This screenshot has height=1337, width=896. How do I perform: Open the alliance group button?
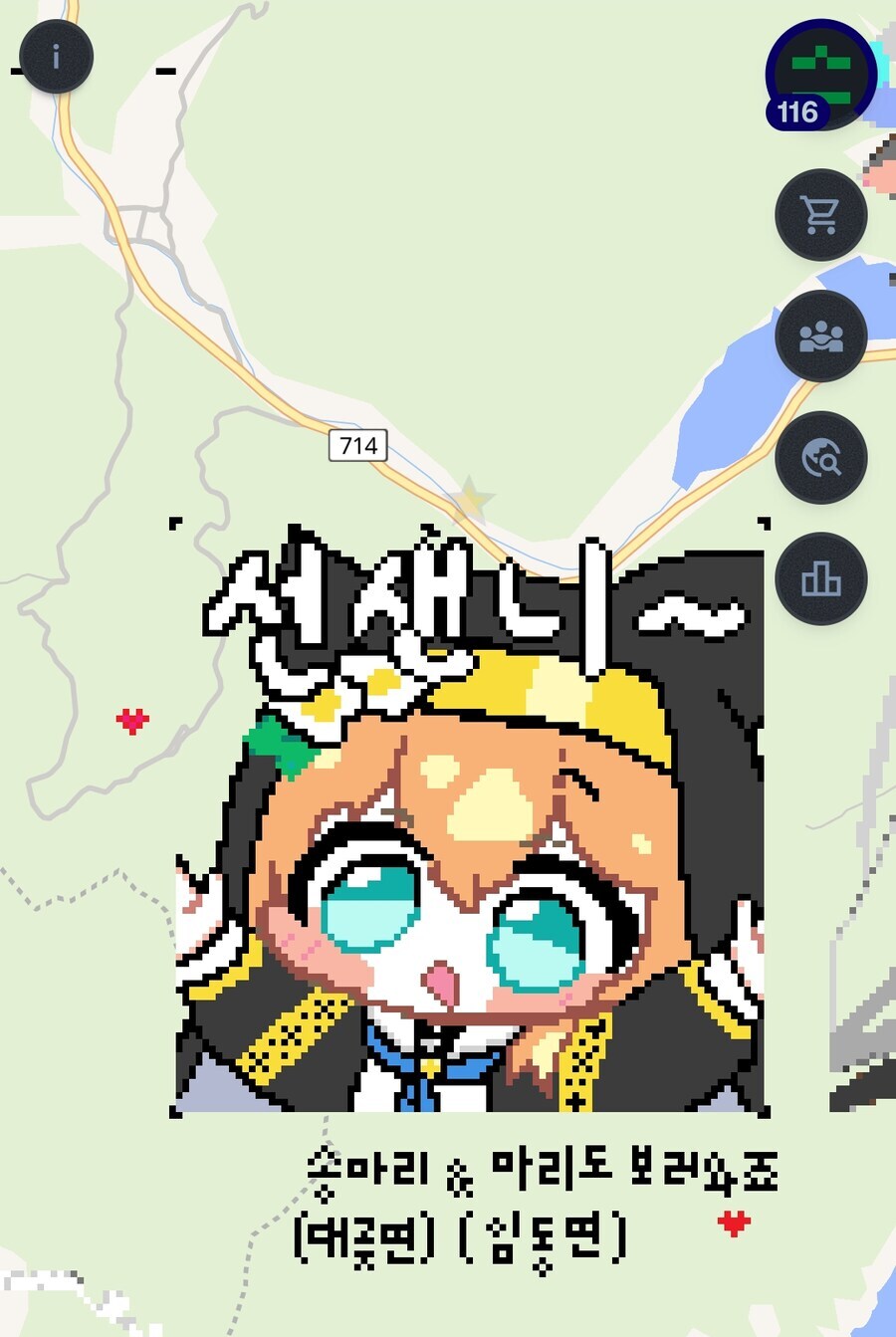click(820, 336)
